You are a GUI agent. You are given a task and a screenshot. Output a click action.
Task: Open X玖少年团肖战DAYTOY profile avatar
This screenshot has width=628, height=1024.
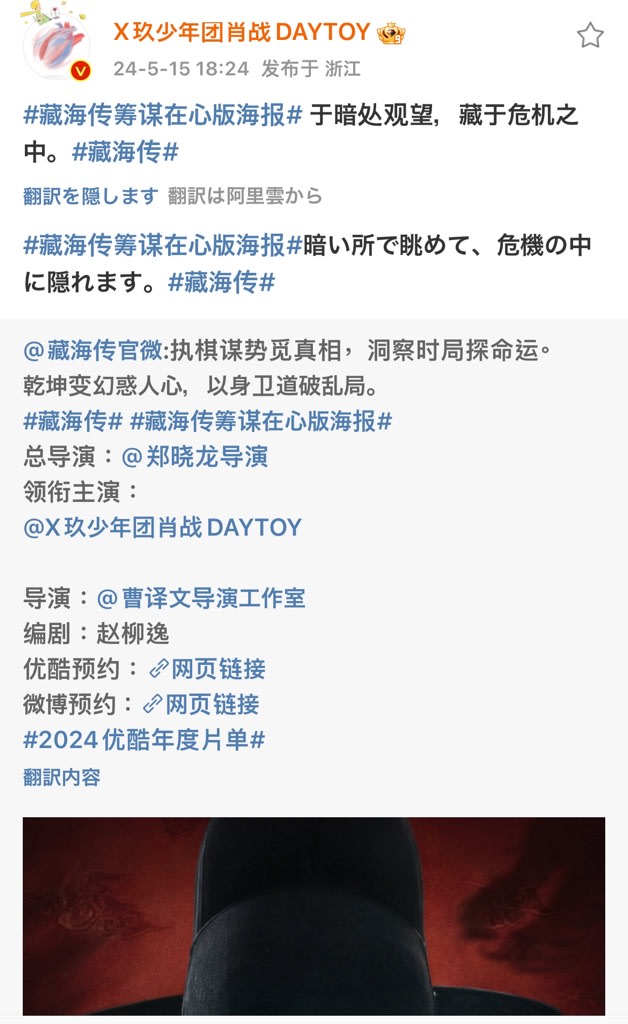pyautogui.click(x=56, y=47)
